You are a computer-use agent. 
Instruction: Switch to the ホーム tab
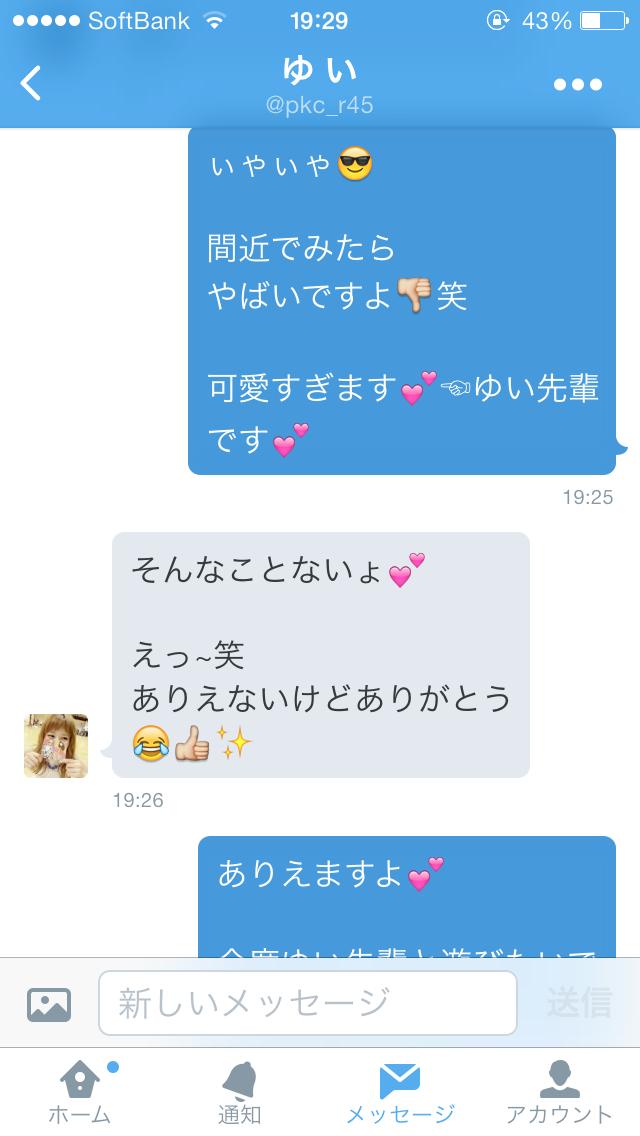click(80, 1092)
